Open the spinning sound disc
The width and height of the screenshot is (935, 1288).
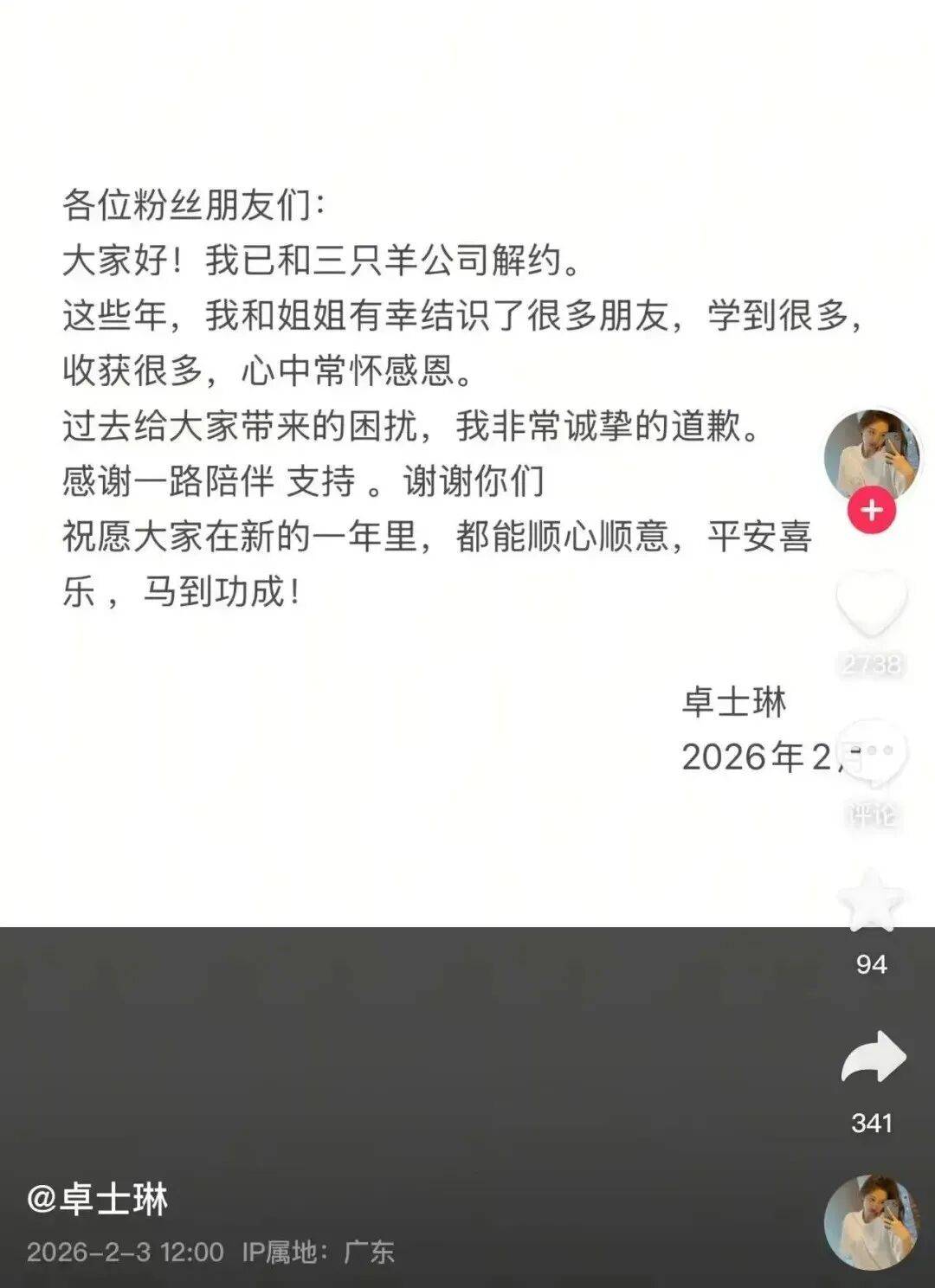point(871,1221)
